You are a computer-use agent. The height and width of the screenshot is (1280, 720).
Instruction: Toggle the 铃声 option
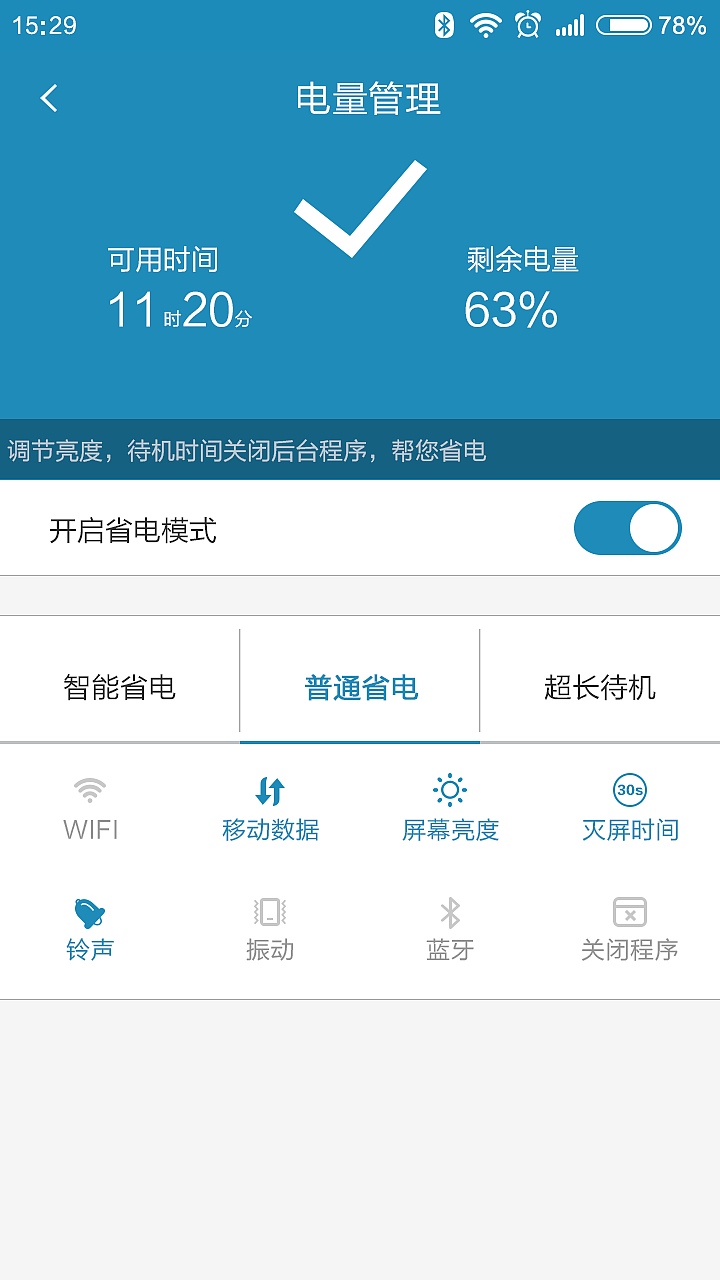point(90,928)
